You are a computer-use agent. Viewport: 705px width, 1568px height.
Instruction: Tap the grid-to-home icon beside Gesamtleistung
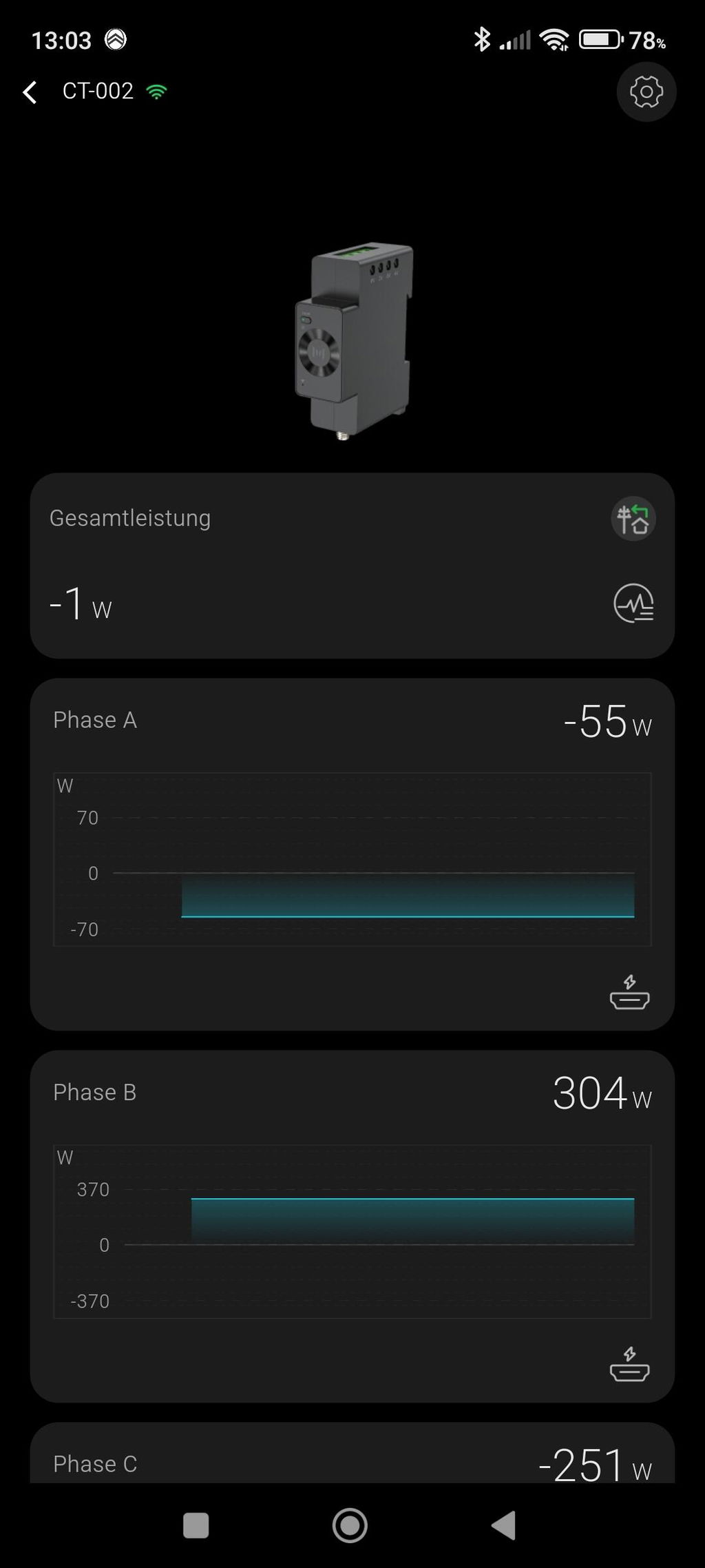633,519
